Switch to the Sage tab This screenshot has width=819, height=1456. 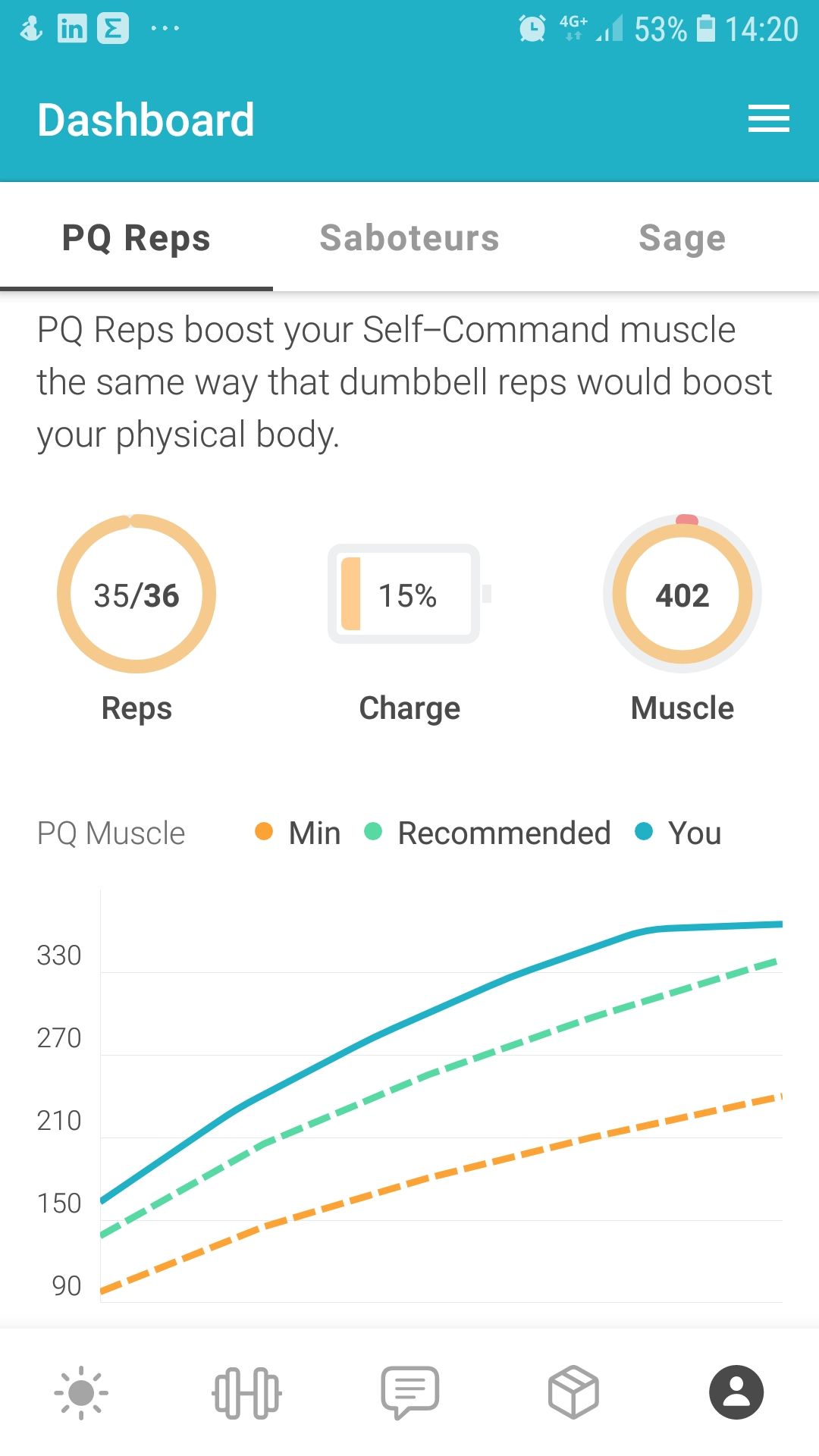point(682,238)
